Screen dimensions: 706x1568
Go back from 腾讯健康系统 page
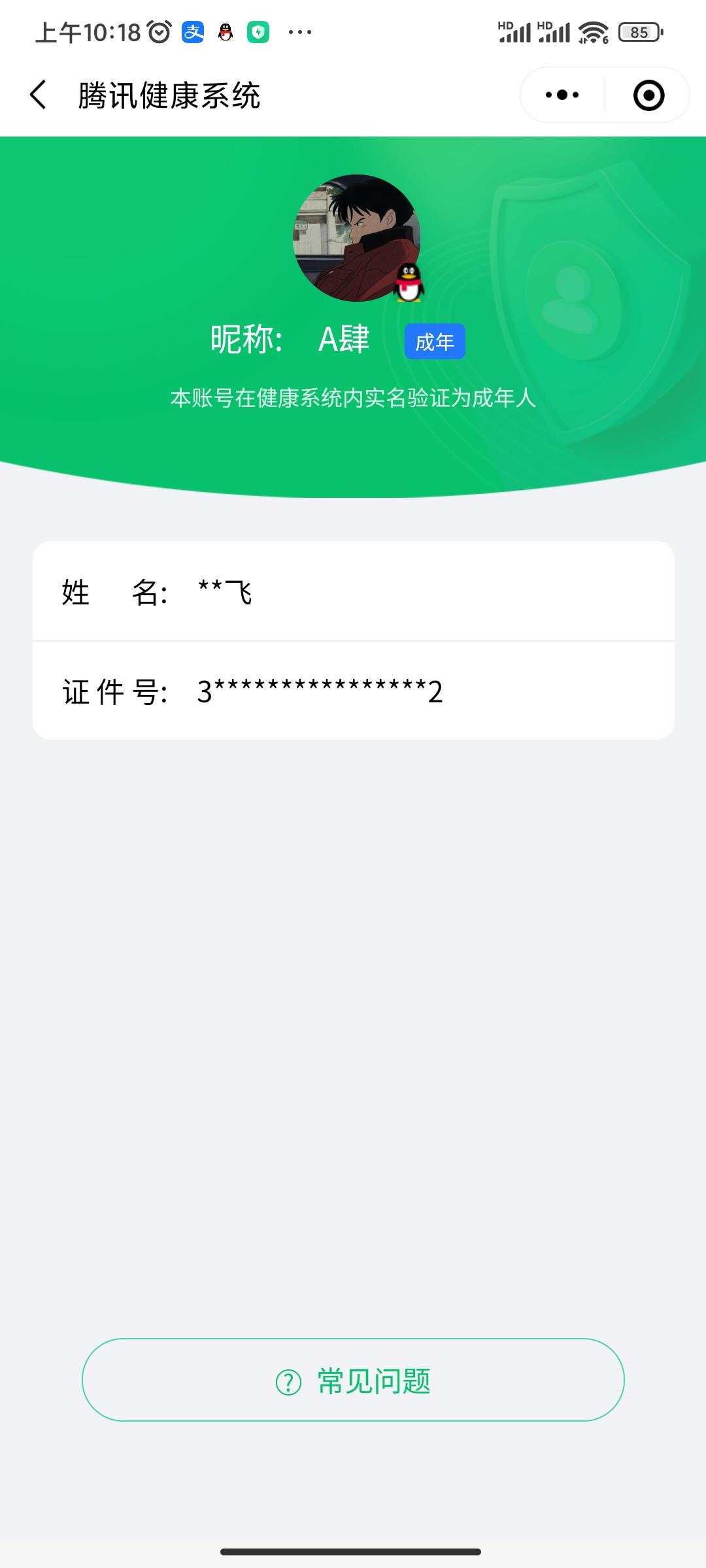click(39, 95)
